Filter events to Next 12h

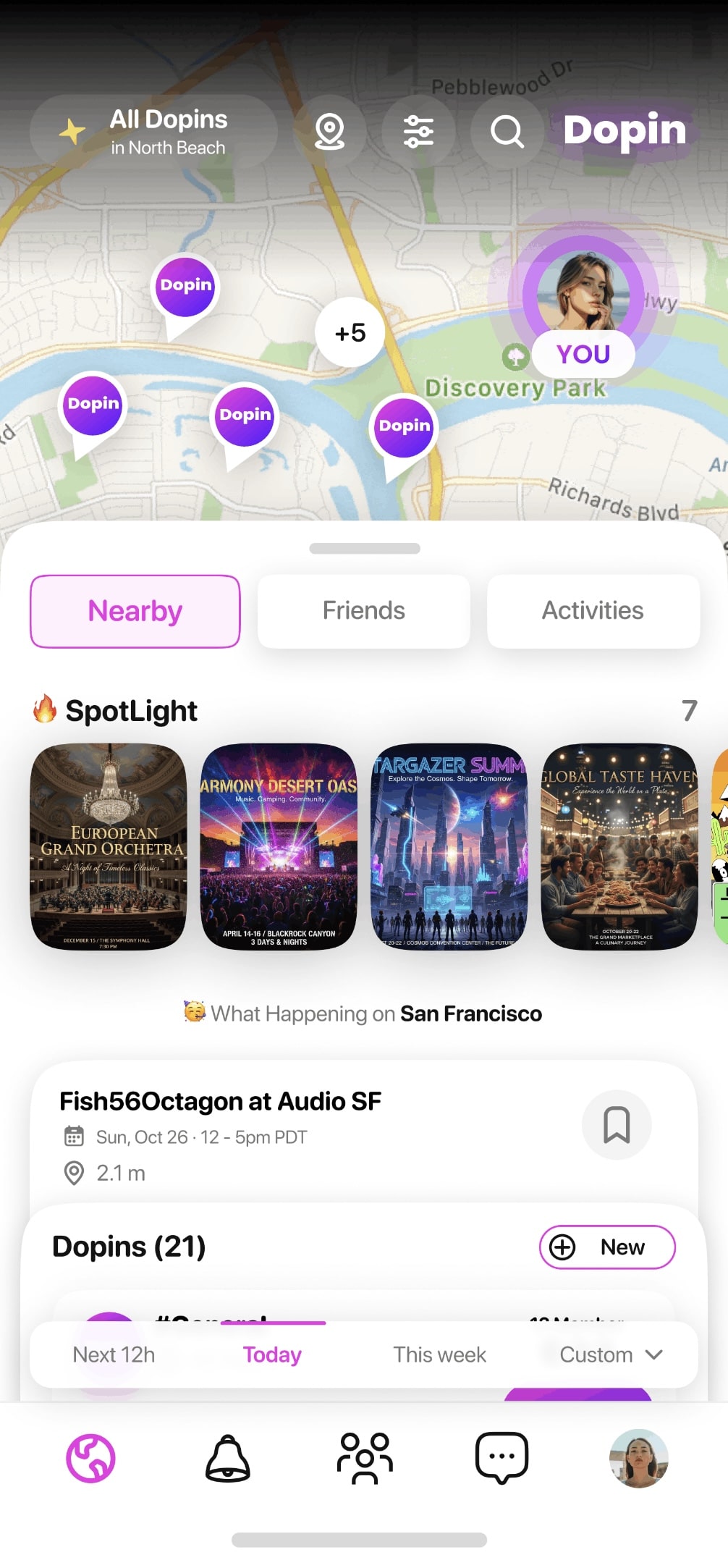(114, 1354)
